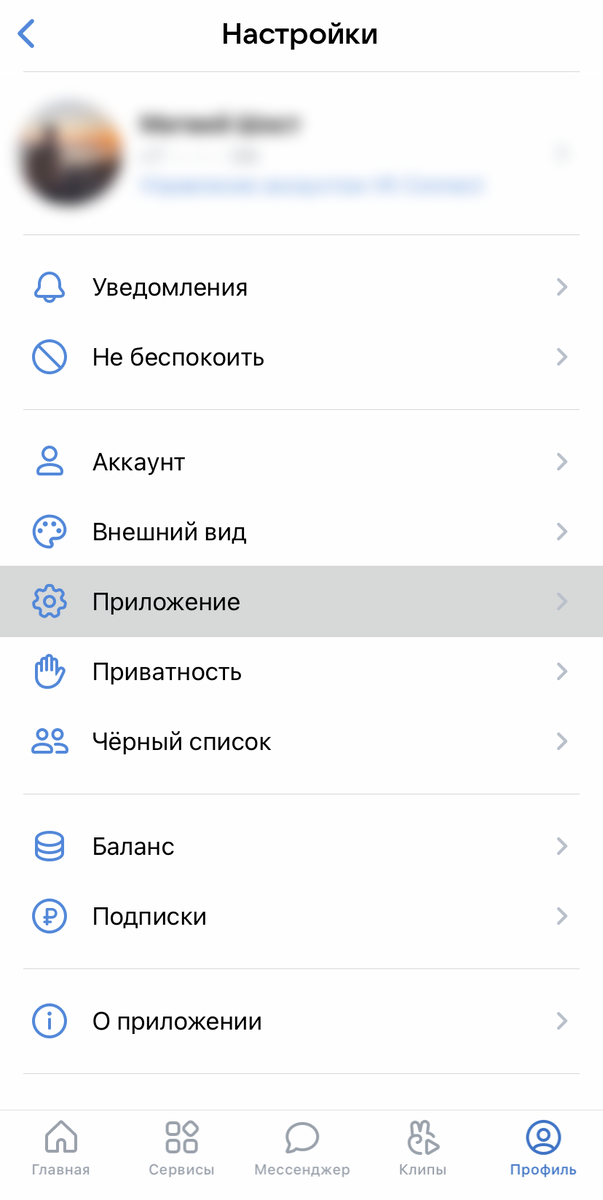603x1200 pixels.
Task: Switch to the Сервисы tab
Action: coord(181,1148)
